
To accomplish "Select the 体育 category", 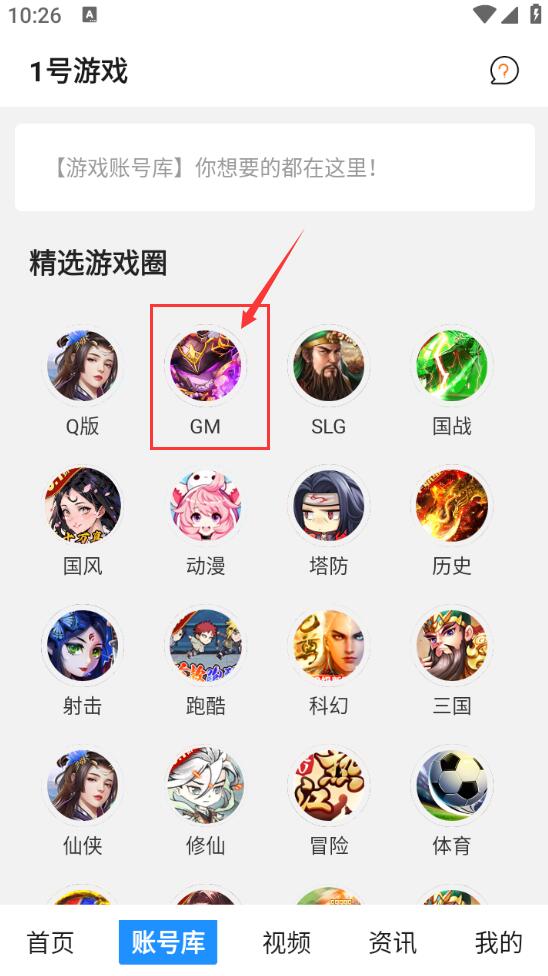I will point(451,802).
